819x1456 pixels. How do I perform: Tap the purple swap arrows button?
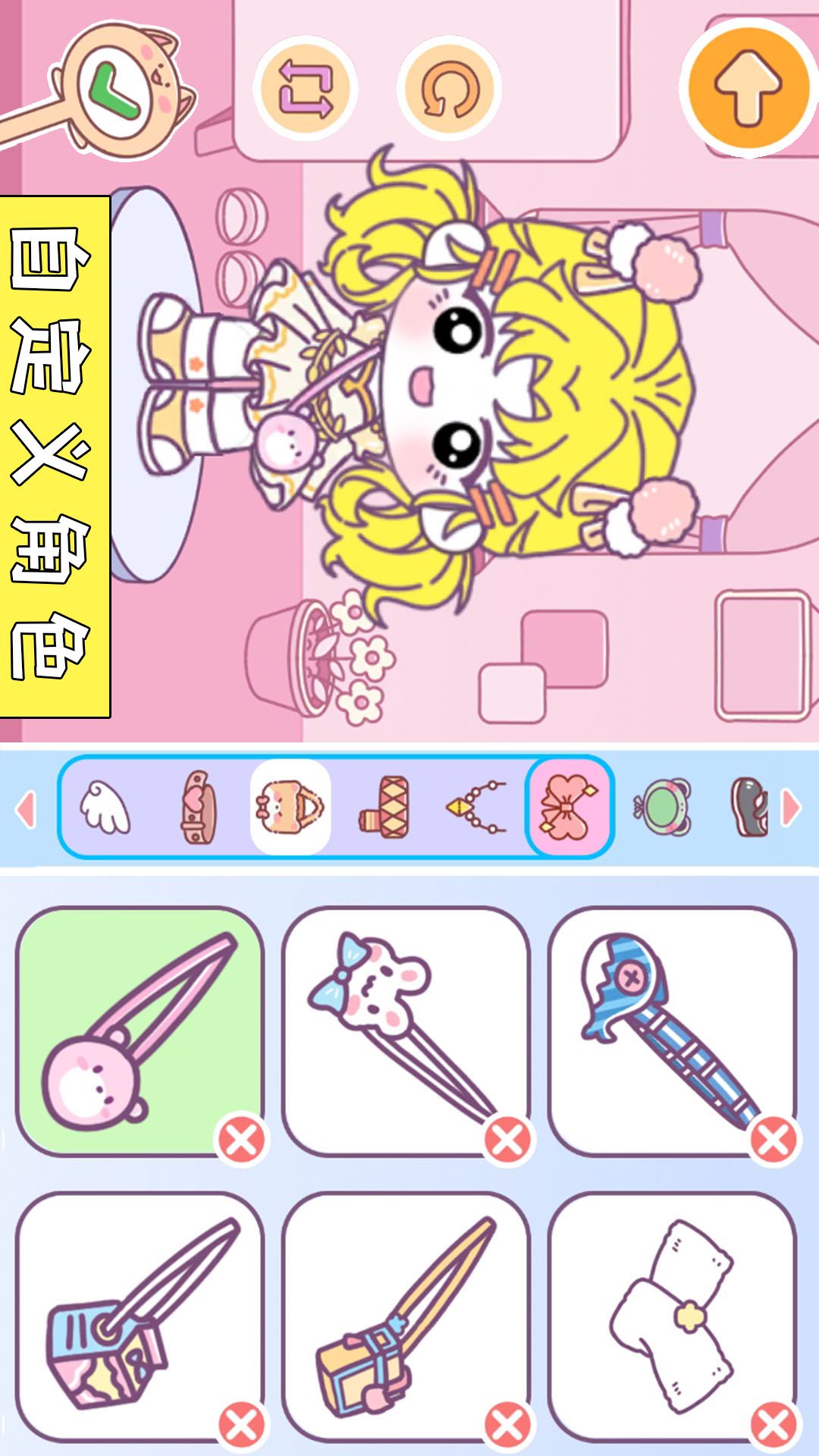click(306, 89)
